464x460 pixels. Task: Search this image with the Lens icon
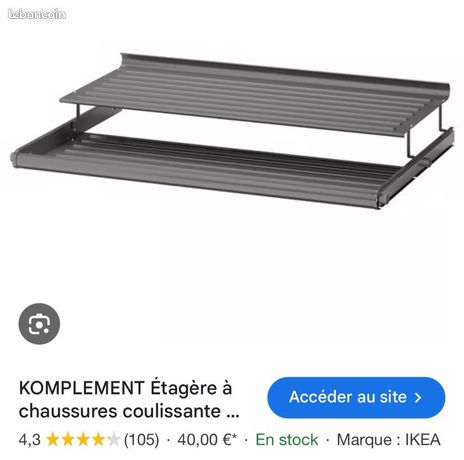39,324
